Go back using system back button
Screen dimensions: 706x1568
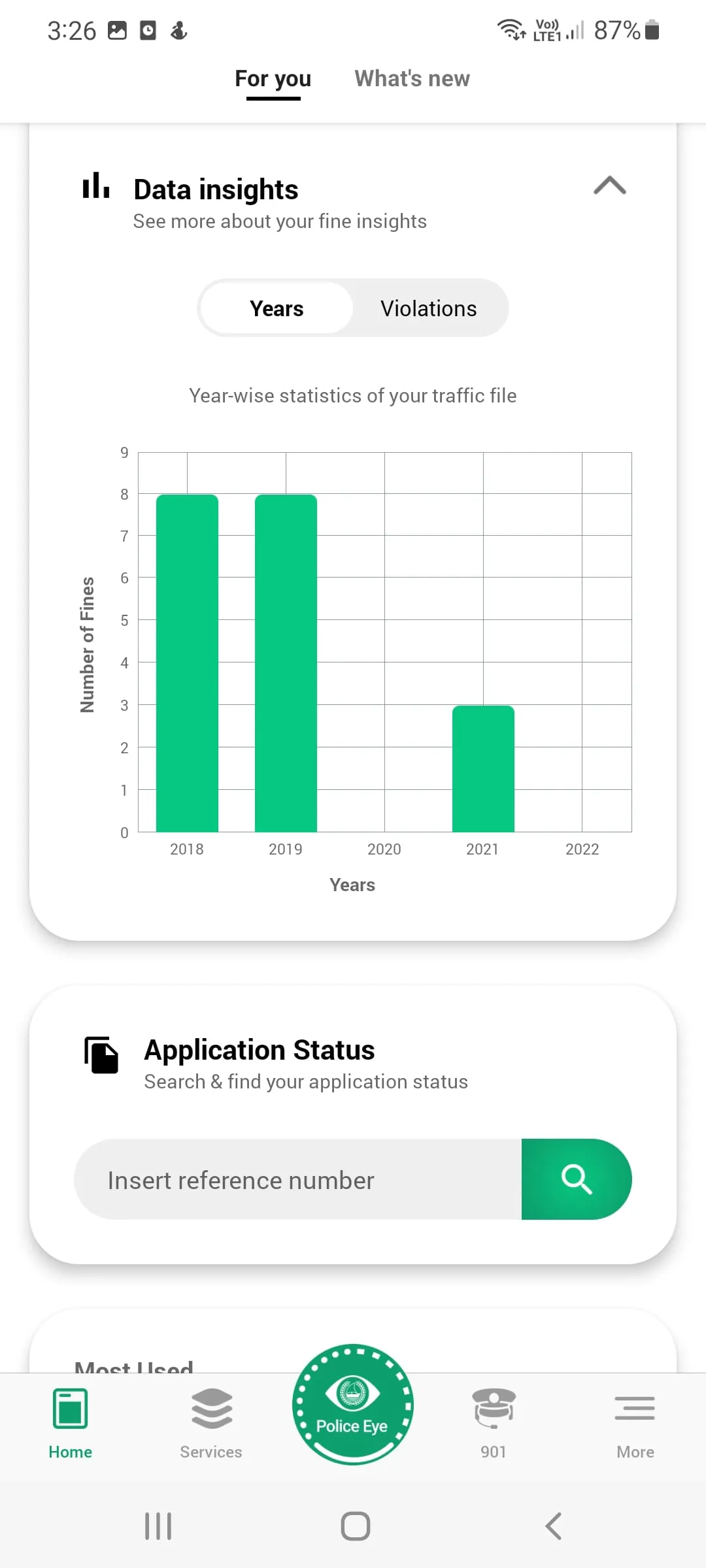[x=553, y=1526]
